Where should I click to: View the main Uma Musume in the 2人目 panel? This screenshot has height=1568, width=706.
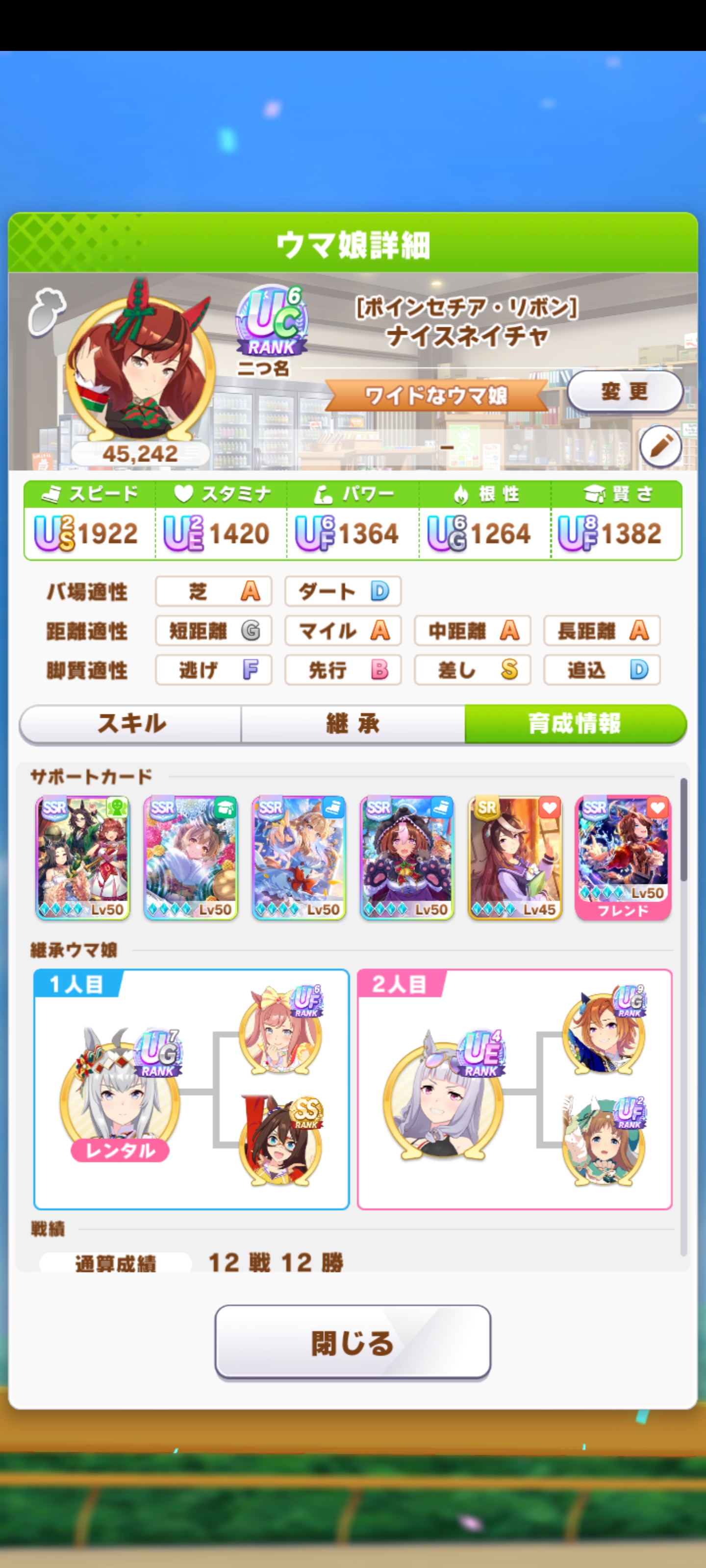tap(444, 1093)
